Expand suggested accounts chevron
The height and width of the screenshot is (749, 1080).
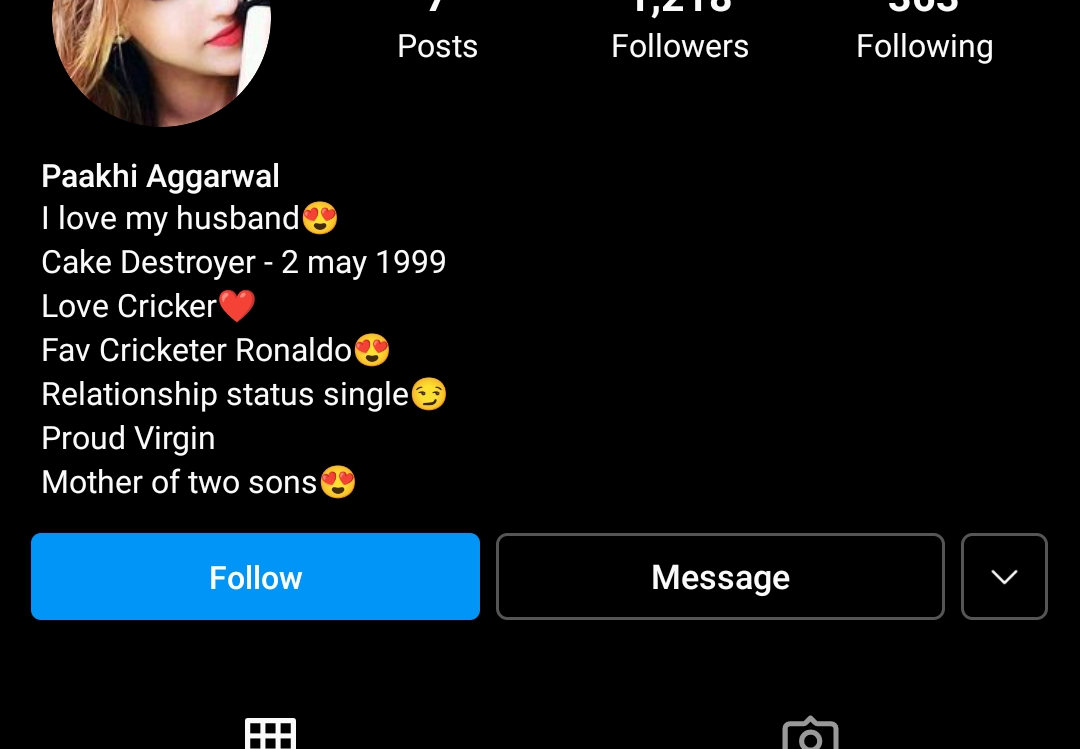1004,577
